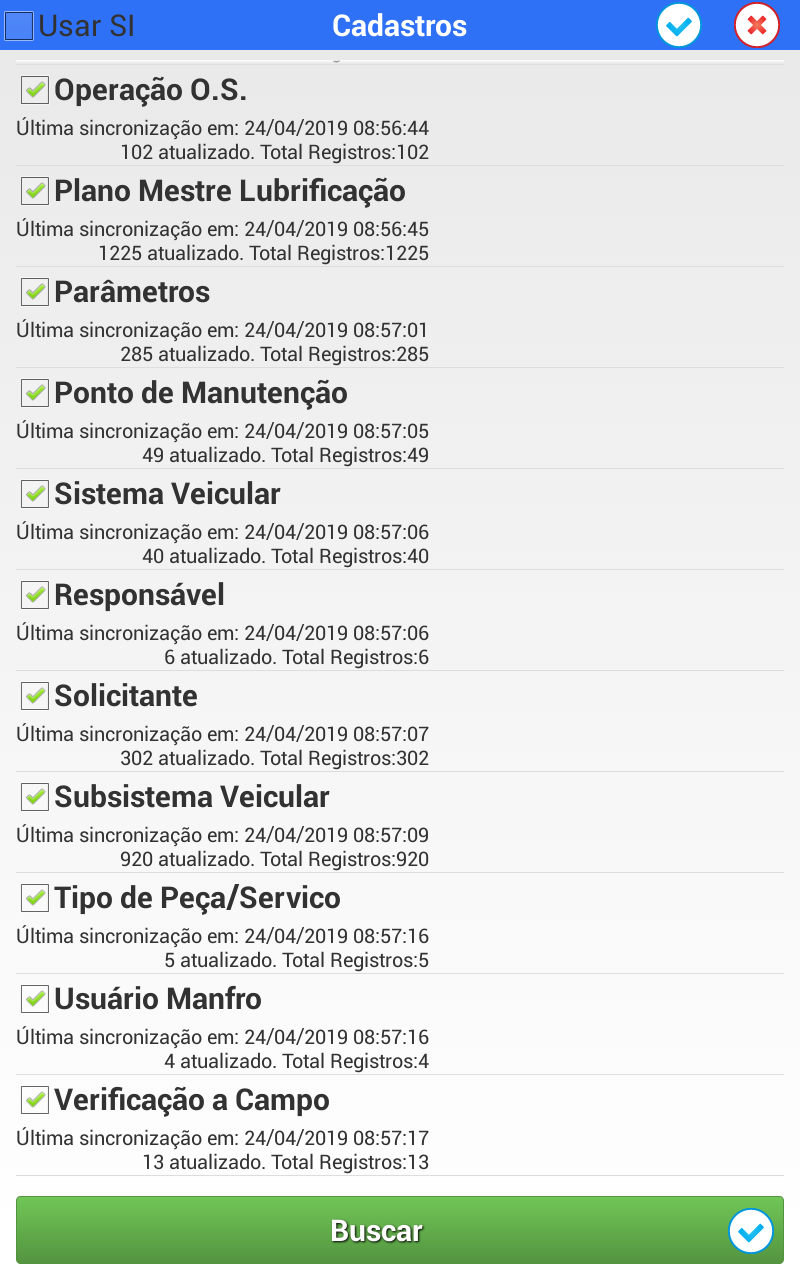800x1280 pixels.
Task: Uncheck the Responsável checkbox
Action: (x=35, y=594)
